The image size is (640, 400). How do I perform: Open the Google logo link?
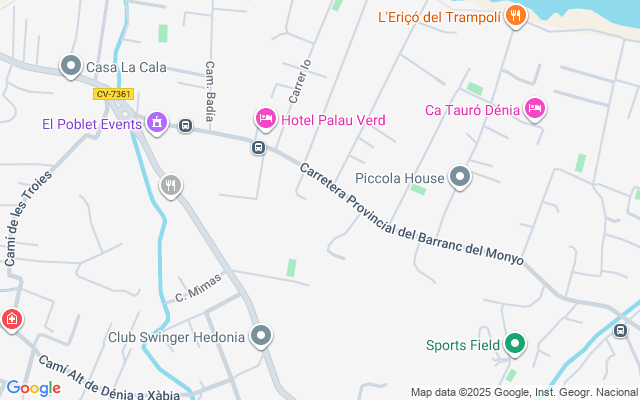click(x=33, y=388)
